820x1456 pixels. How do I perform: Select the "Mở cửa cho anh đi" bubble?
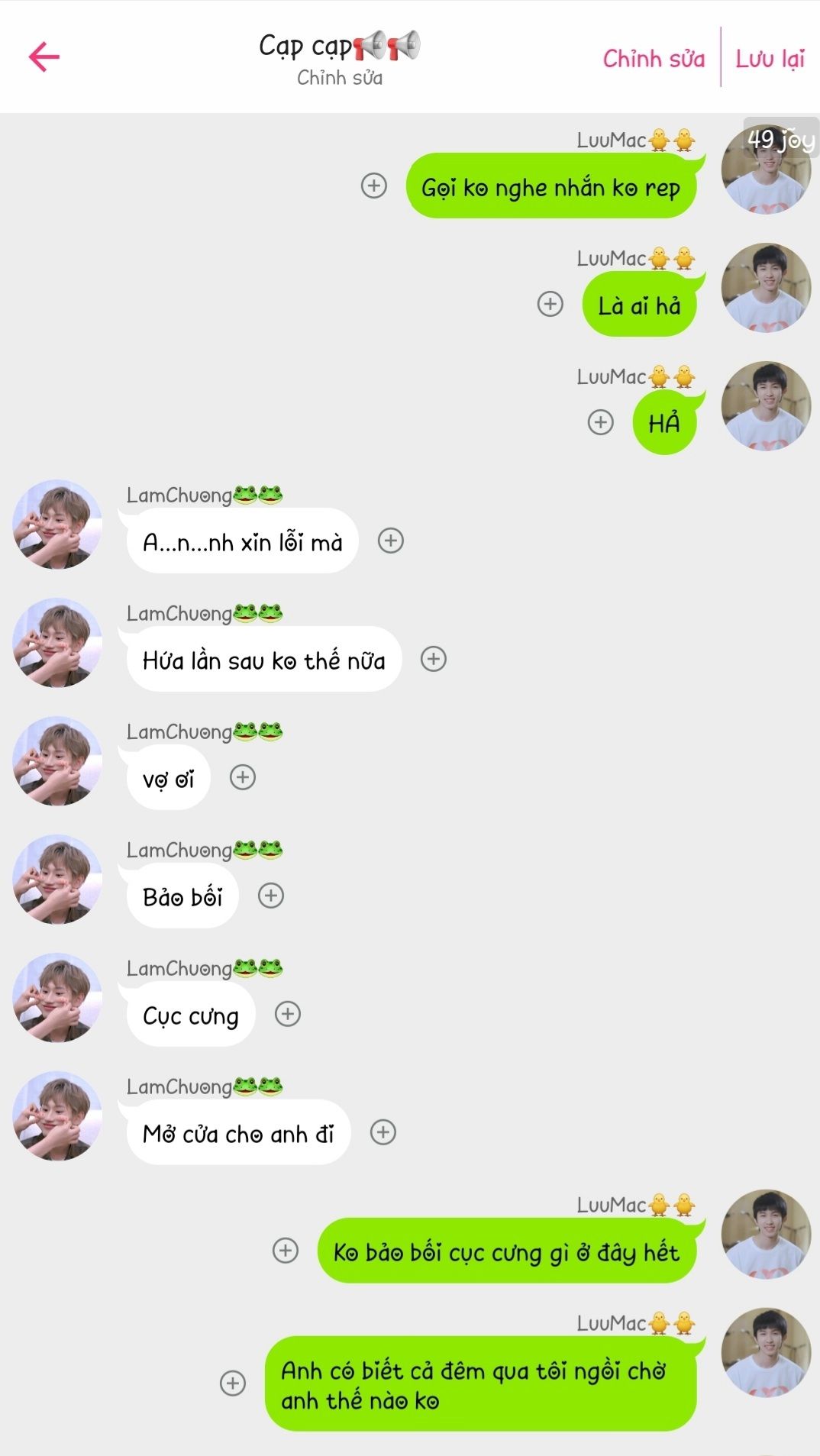click(x=238, y=1134)
